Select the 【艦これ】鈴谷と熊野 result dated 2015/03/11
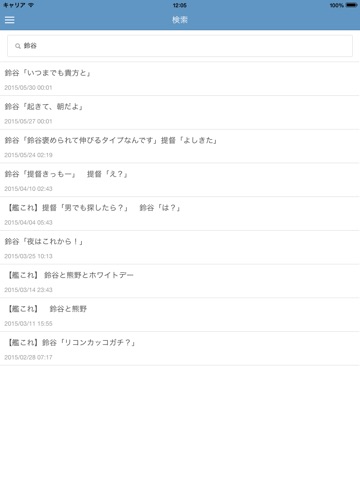The height and width of the screenshot is (480, 360). (180, 315)
